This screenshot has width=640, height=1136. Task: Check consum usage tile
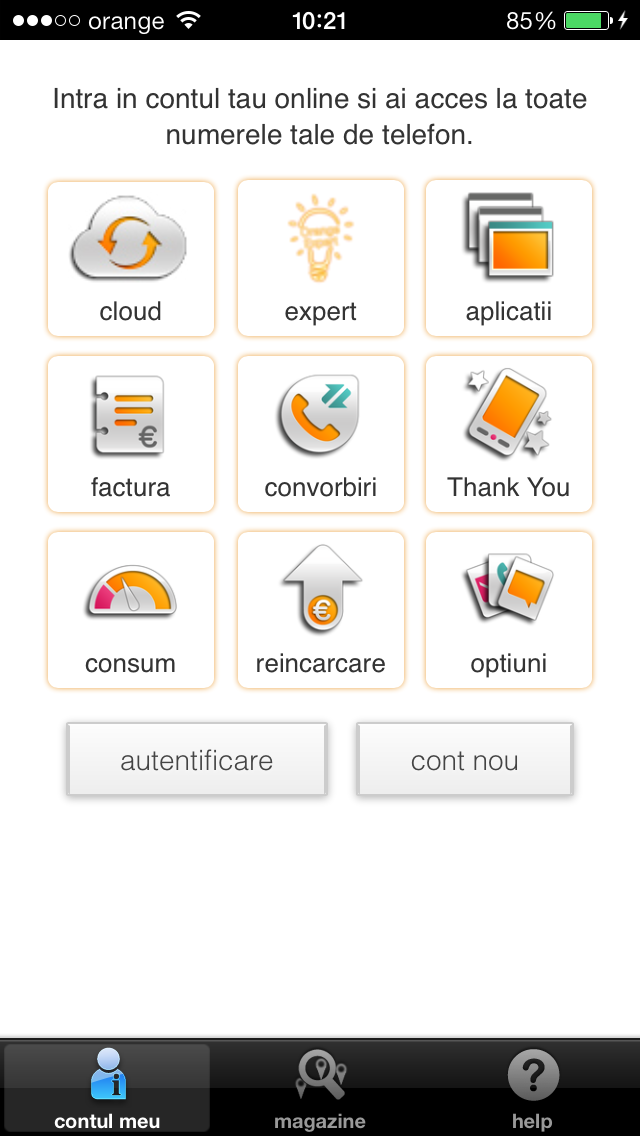click(x=130, y=610)
